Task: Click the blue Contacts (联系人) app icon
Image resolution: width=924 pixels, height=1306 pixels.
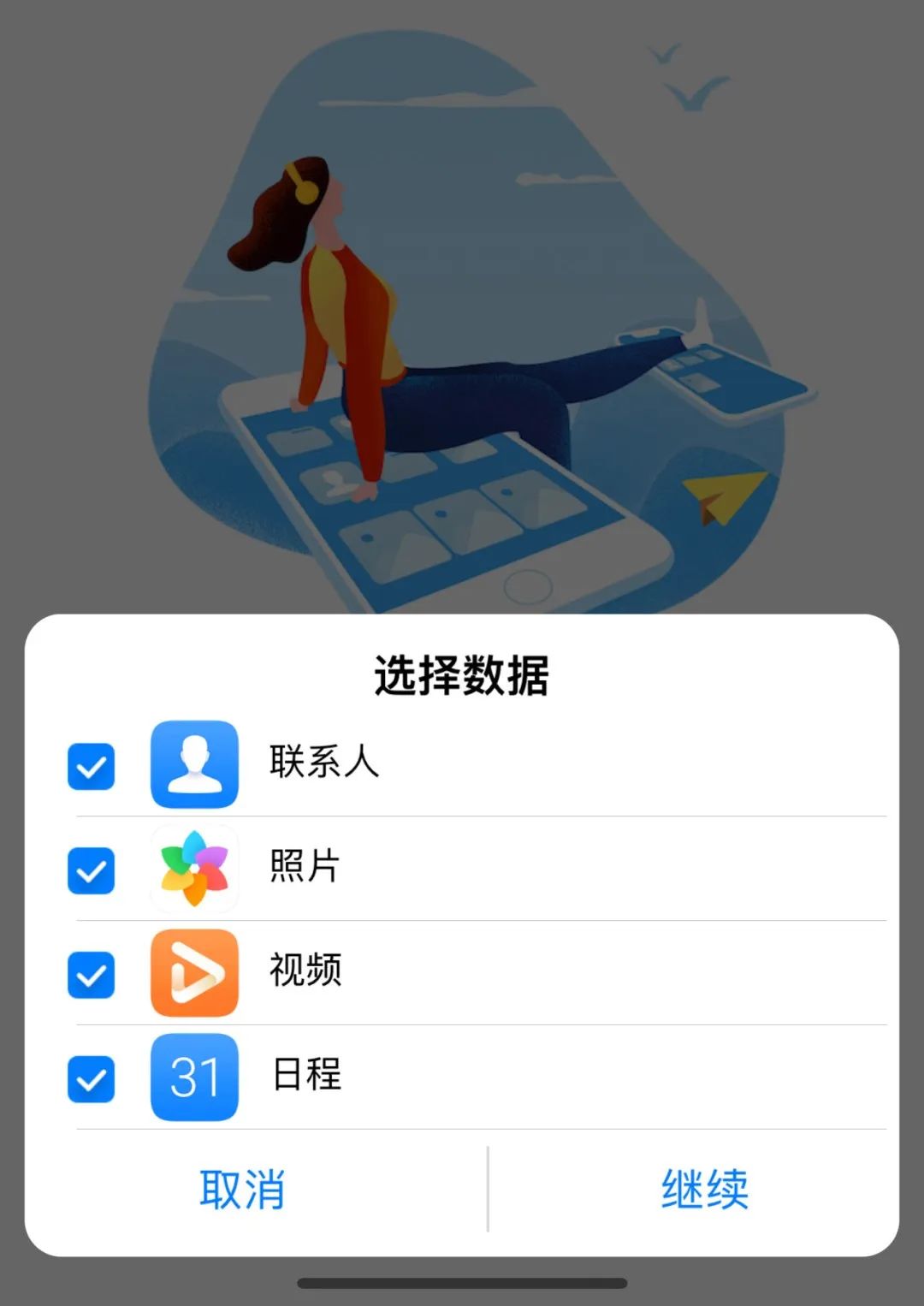Action: [193, 764]
